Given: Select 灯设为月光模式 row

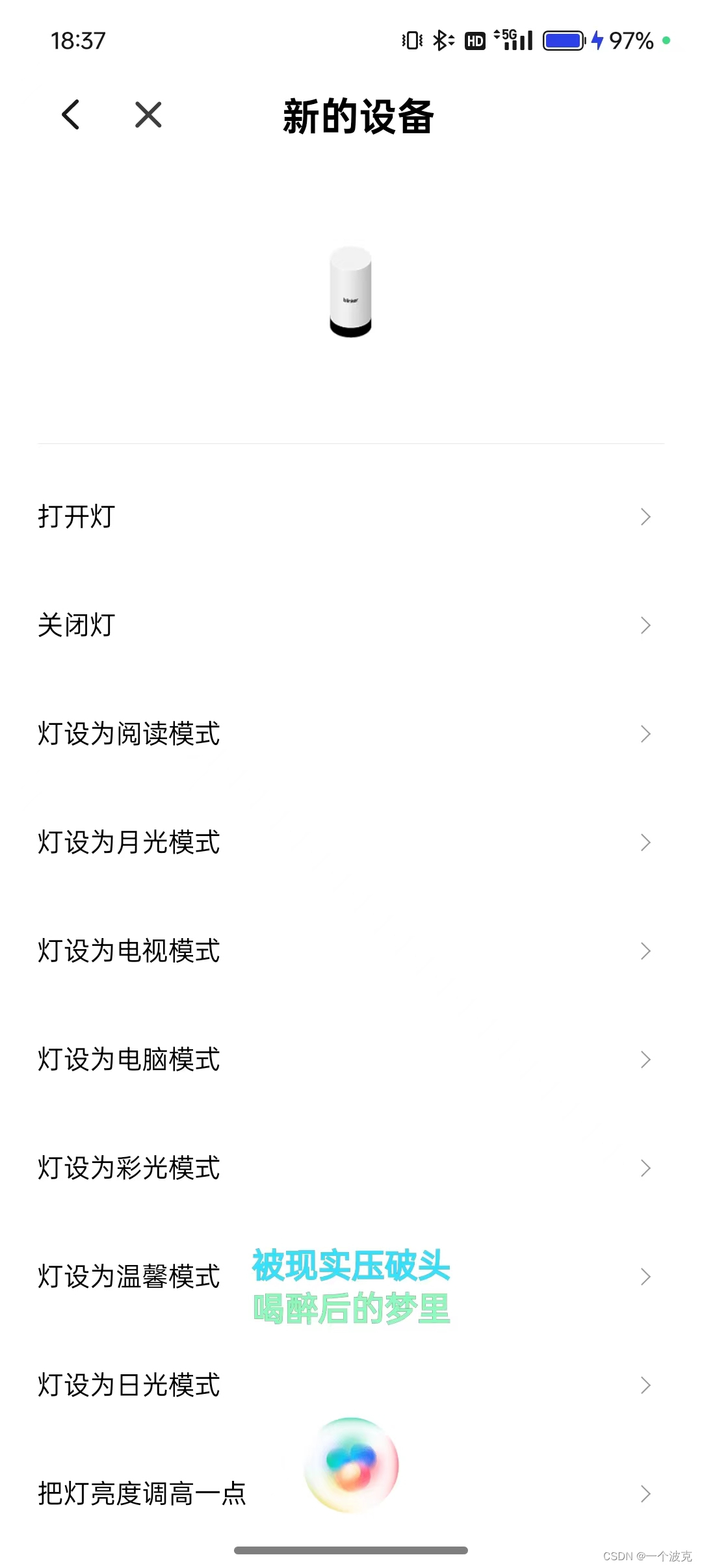Looking at the screenshot, I should (351, 843).
